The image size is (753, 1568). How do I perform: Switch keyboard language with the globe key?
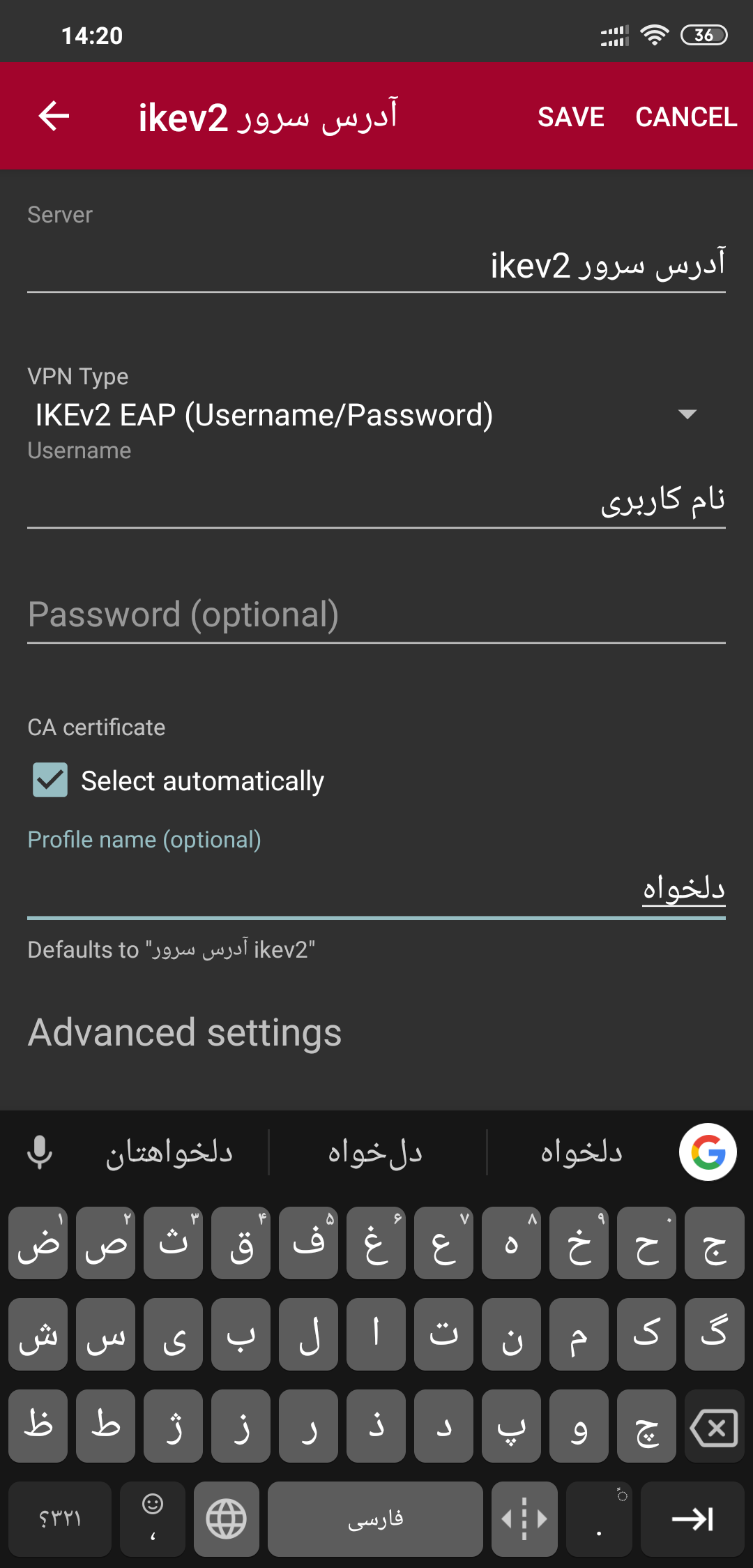click(227, 1518)
